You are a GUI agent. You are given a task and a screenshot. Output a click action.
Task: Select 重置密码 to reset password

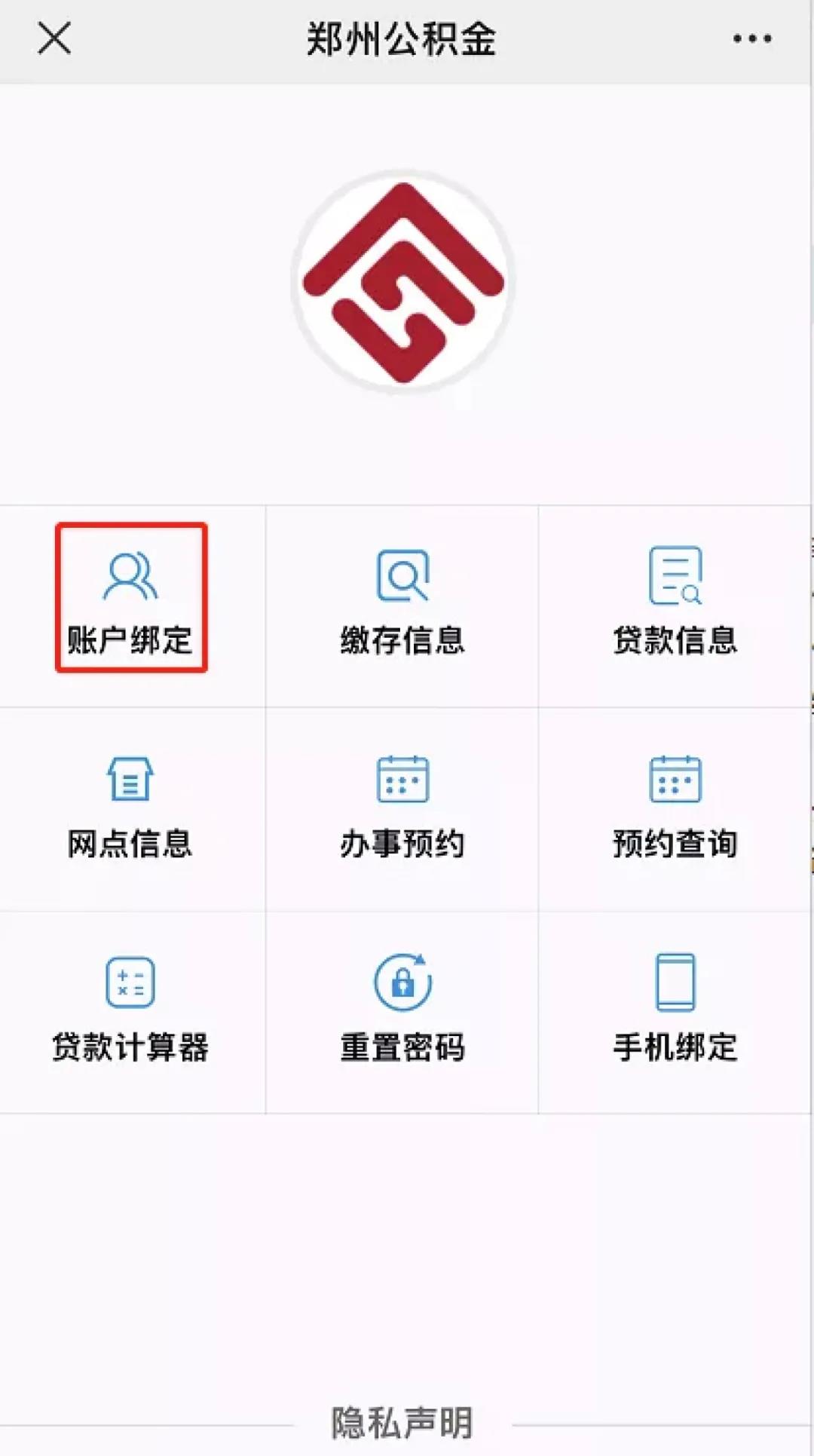point(402,1010)
